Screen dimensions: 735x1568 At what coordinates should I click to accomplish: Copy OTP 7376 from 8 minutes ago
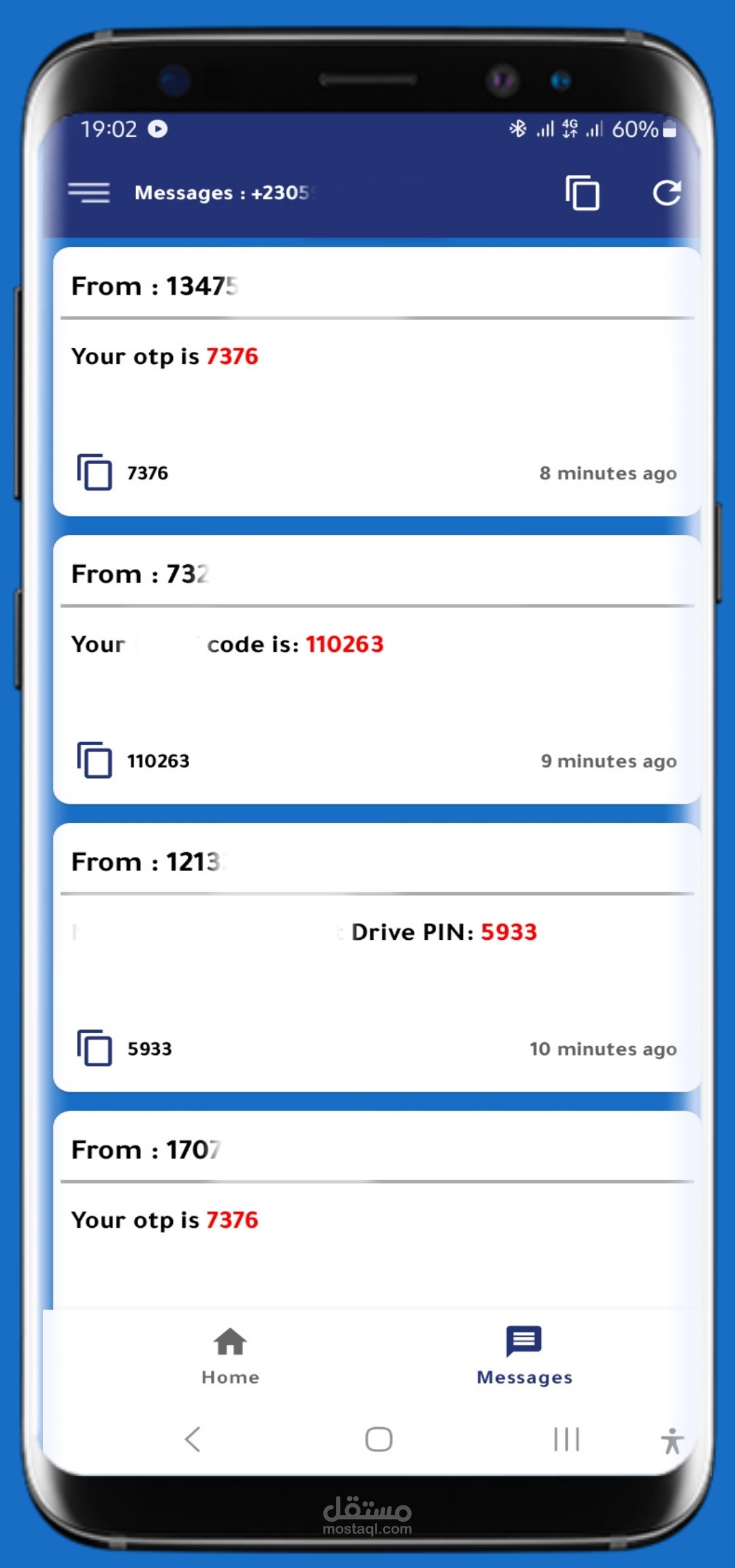click(94, 472)
